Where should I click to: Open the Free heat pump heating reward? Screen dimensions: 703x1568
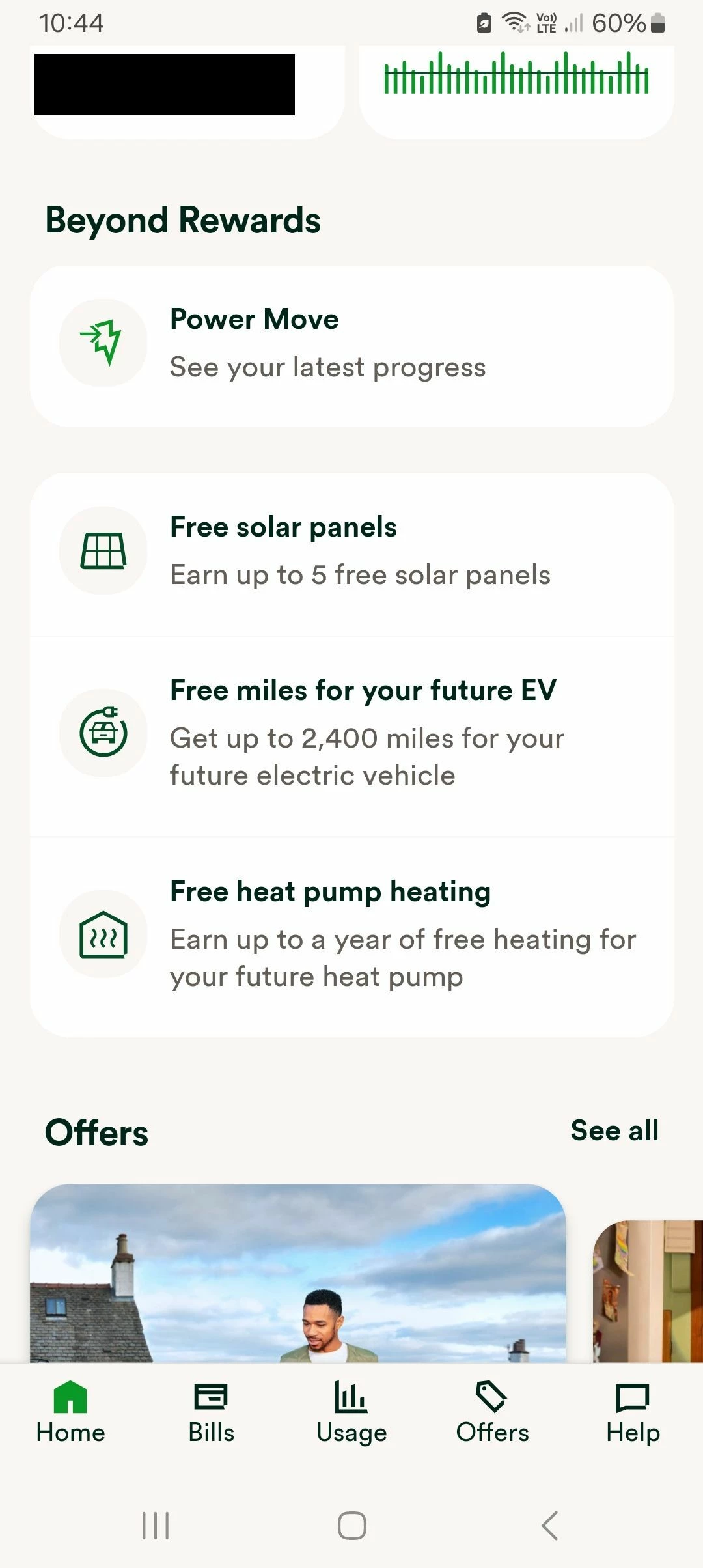pyautogui.click(x=351, y=934)
